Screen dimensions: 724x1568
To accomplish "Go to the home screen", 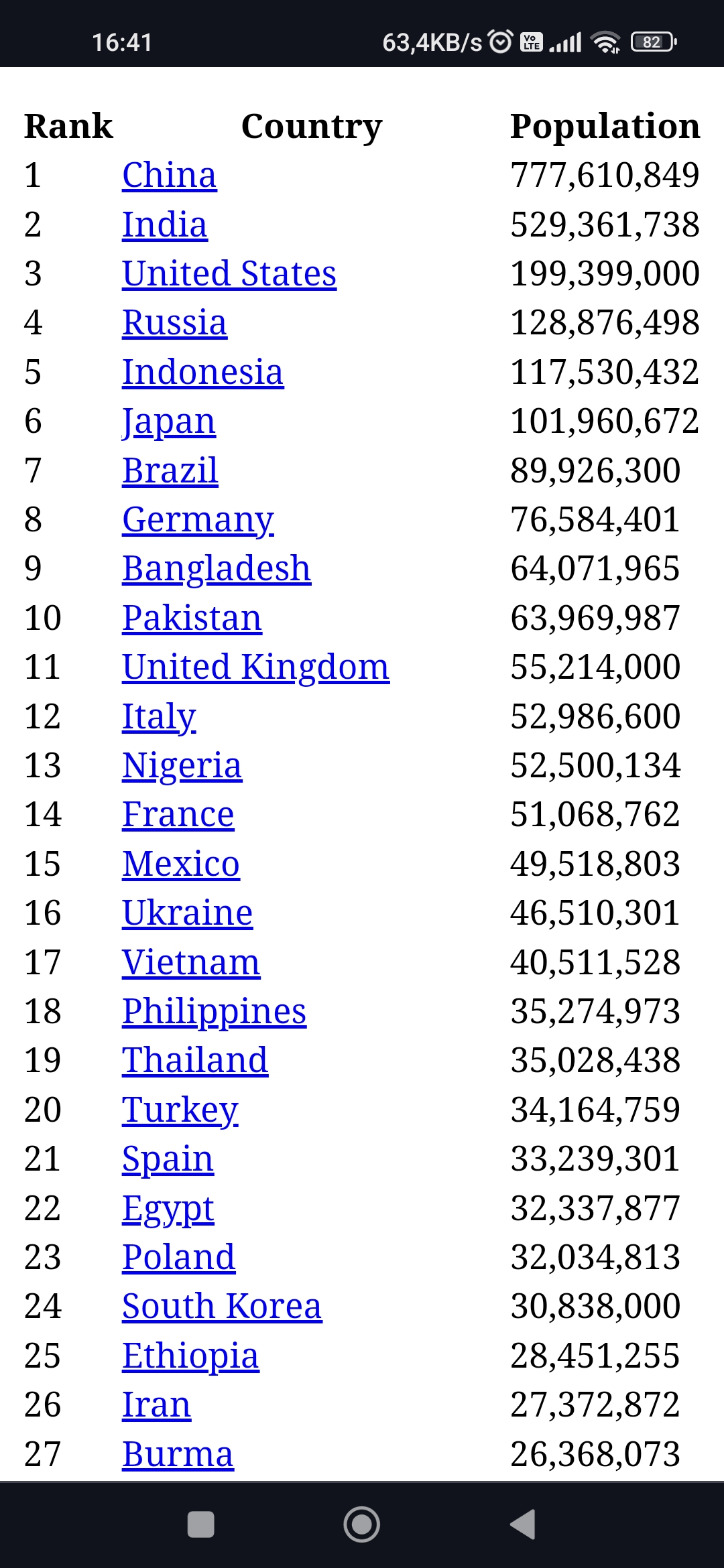I will [x=361, y=1524].
